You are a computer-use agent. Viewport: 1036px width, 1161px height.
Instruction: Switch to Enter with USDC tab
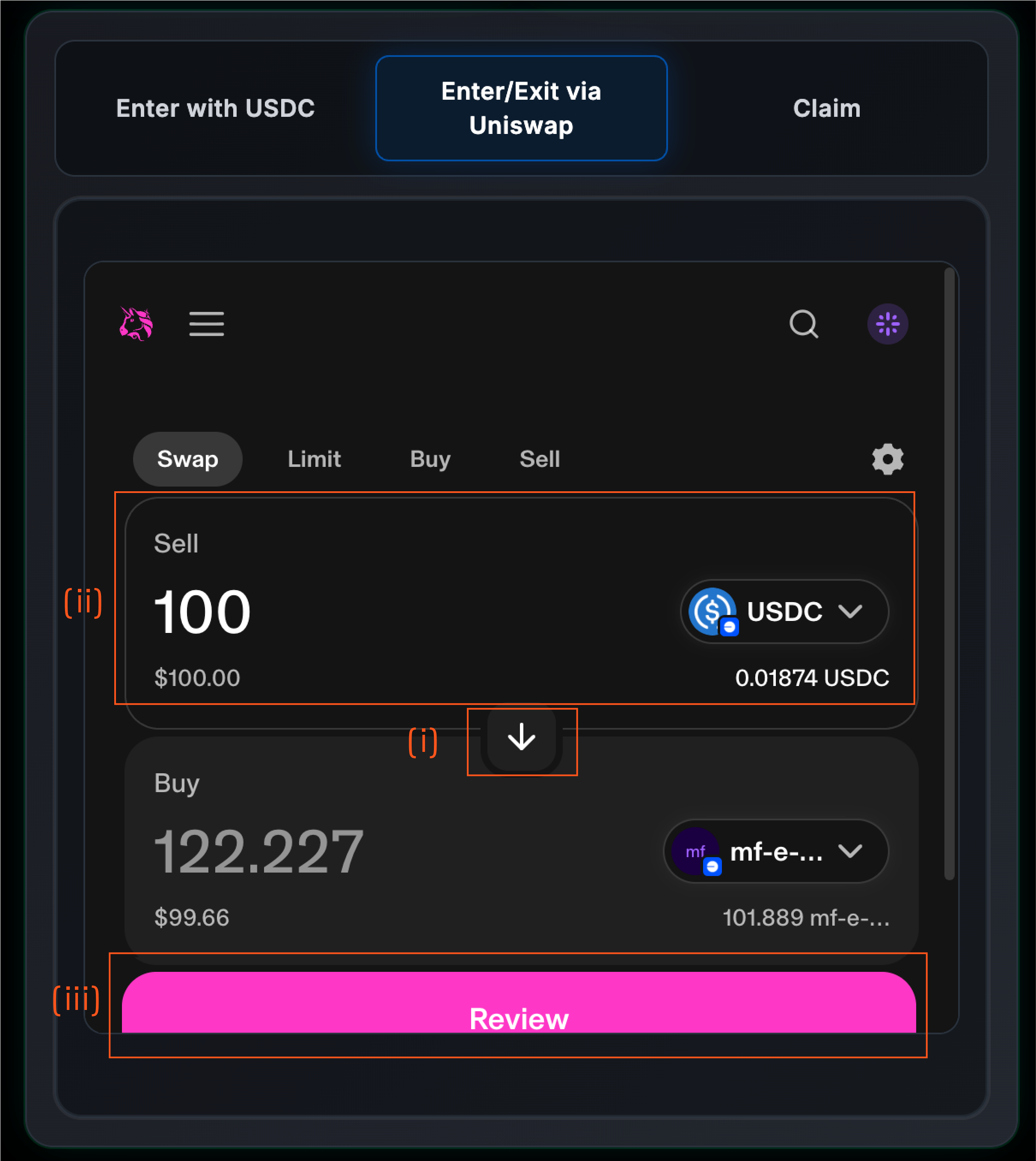(x=215, y=108)
